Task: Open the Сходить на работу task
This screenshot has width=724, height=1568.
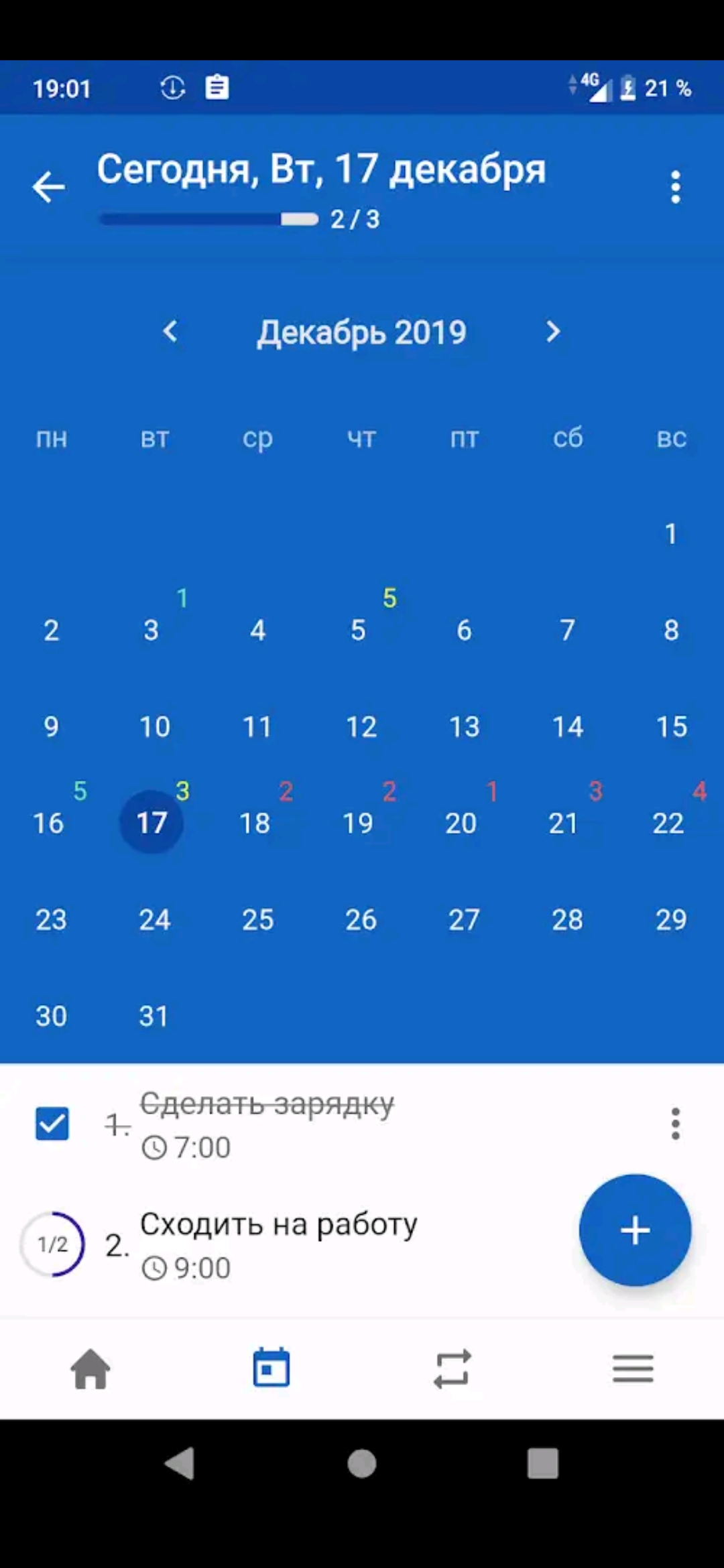Action: tap(279, 1225)
